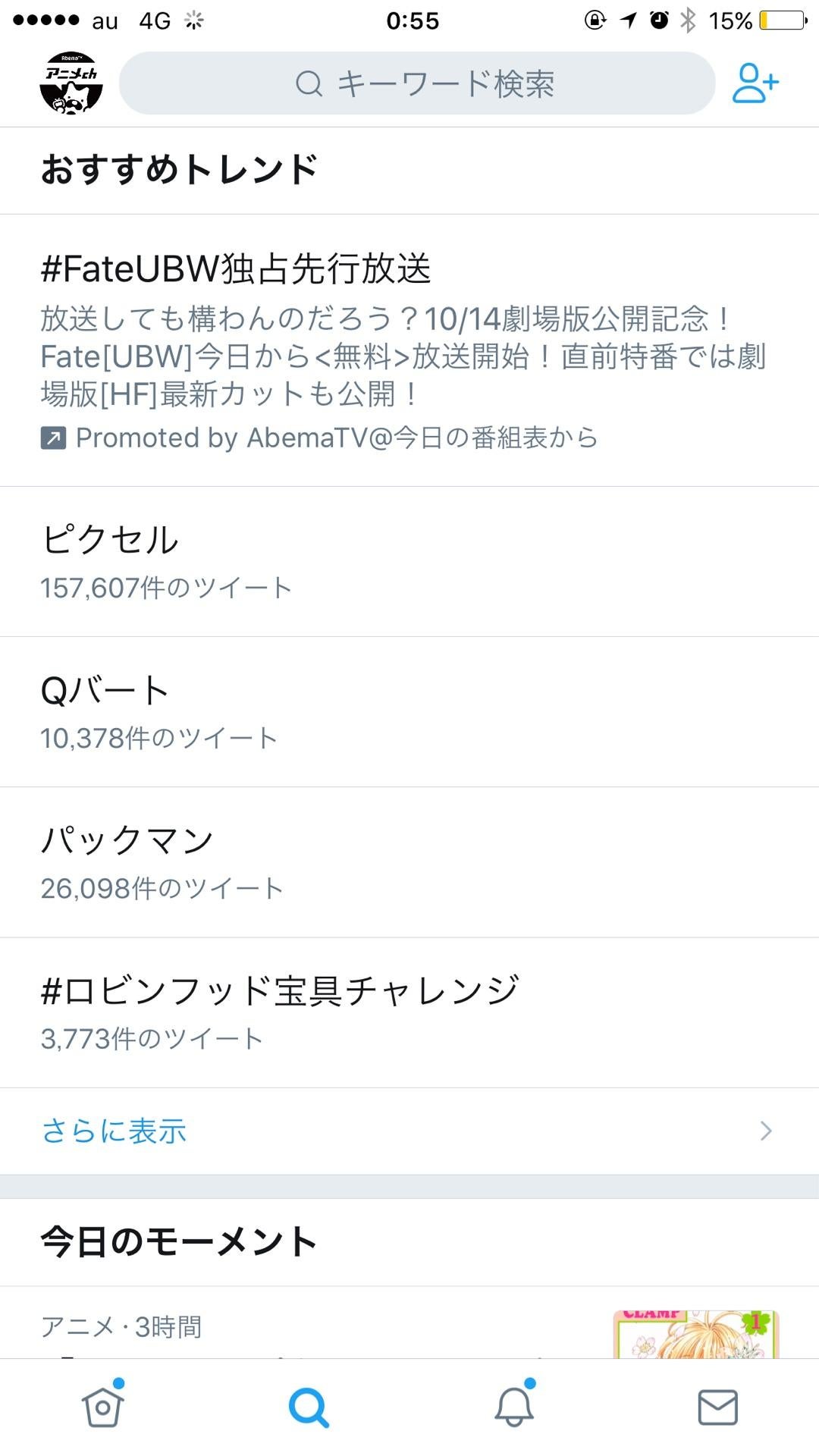This screenshot has width=819, height=1456.
Task: Show more trends via さらに表示
Action: tap(409, 1131)
